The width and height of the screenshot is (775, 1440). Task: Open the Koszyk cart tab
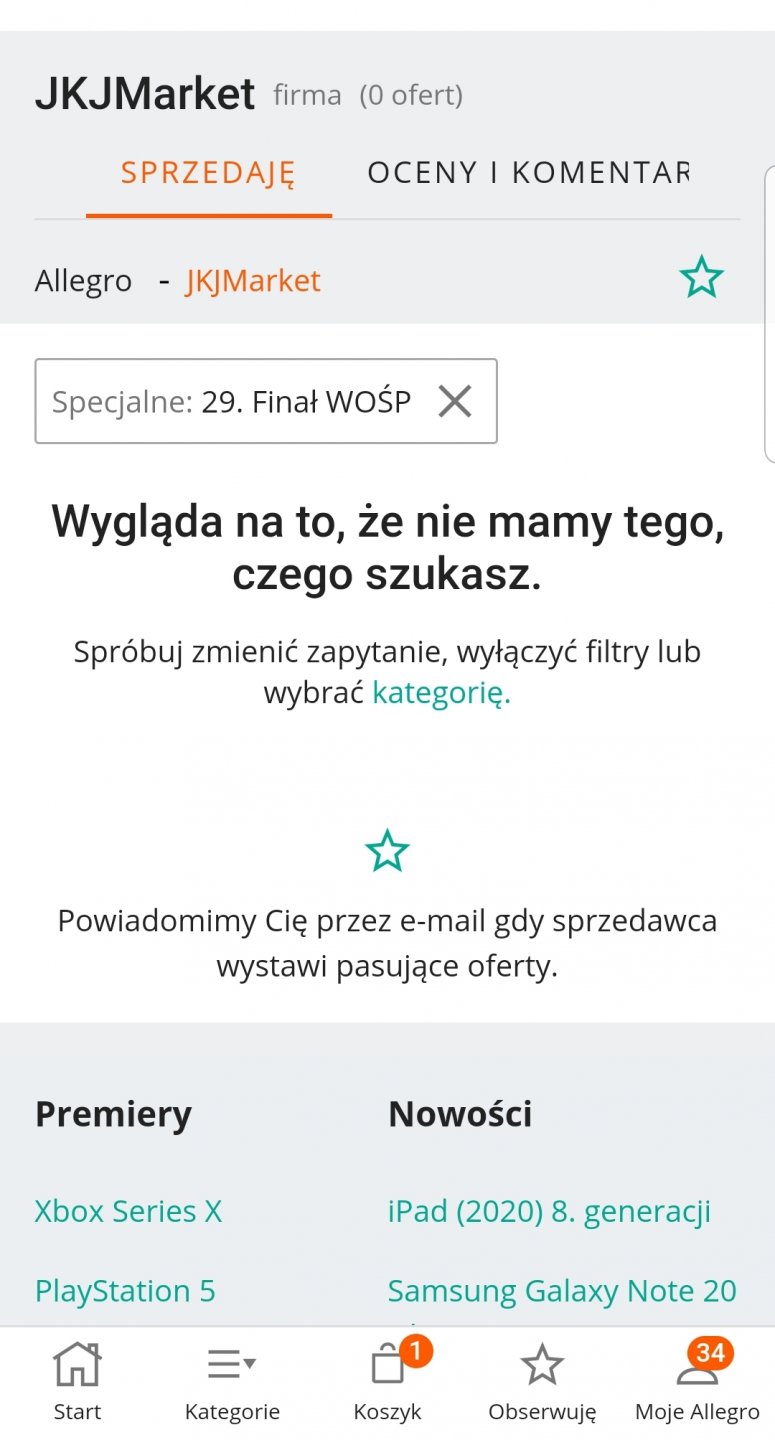tap(387, 1383)
